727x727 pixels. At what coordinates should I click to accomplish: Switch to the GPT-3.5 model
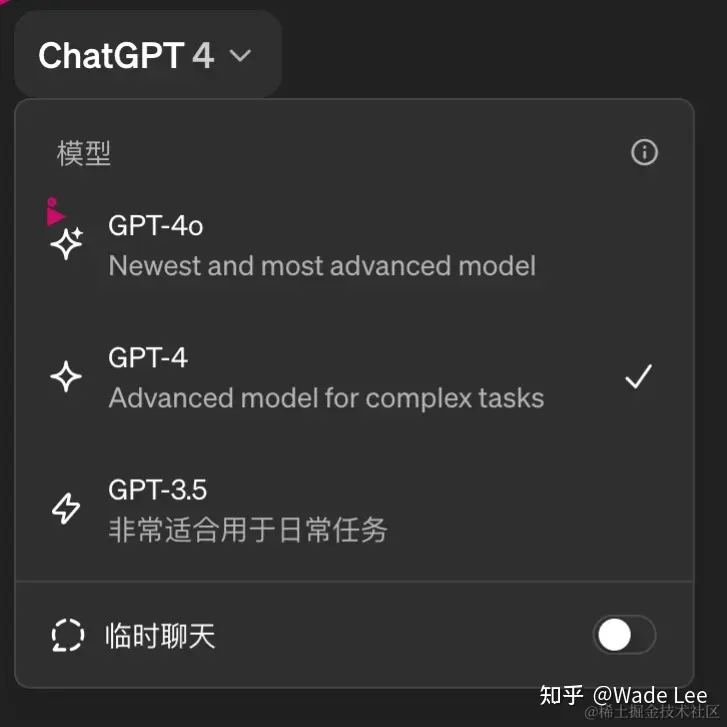pos(247,509)
